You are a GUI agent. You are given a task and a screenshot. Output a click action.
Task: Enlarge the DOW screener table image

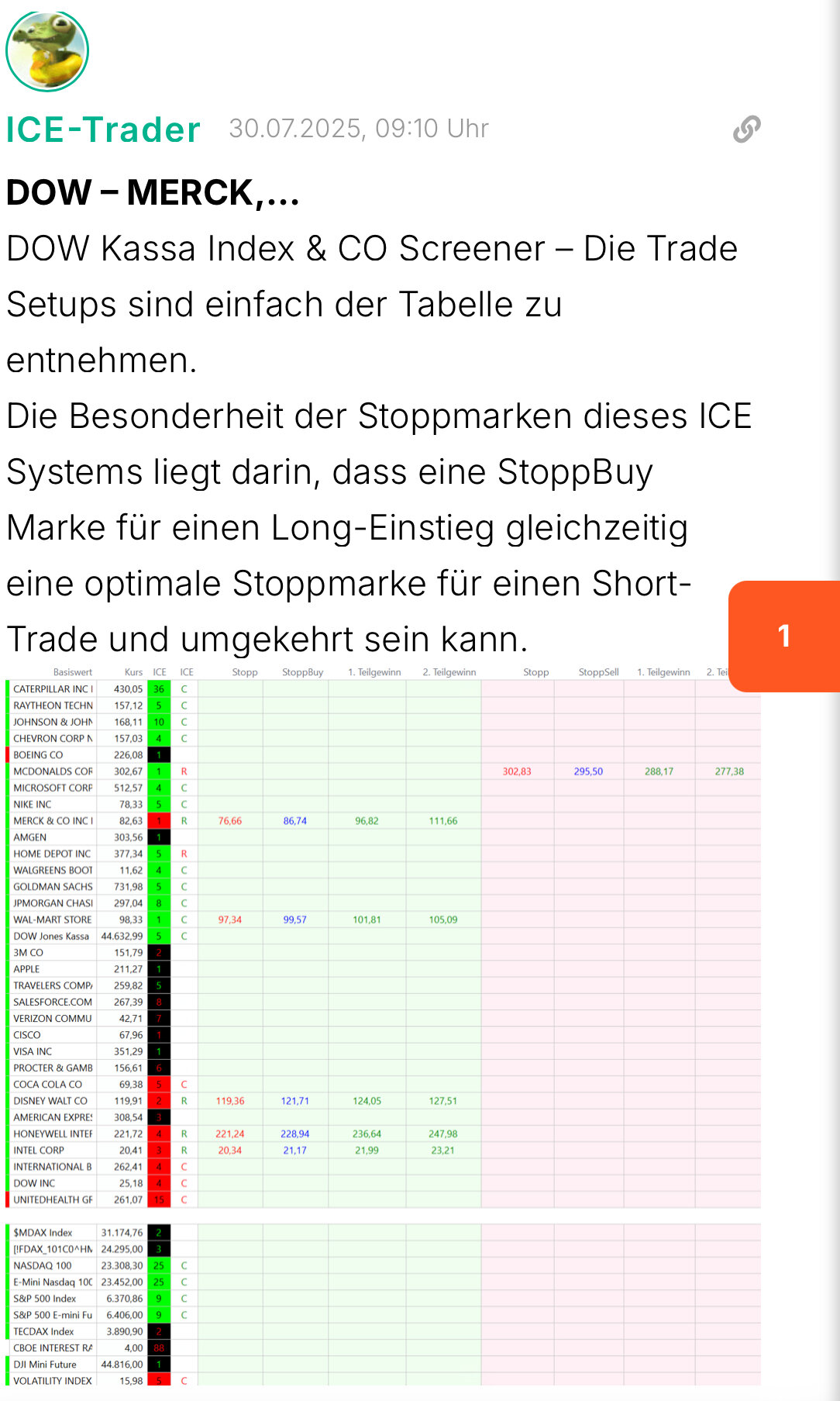click(x=383, y=1023)
